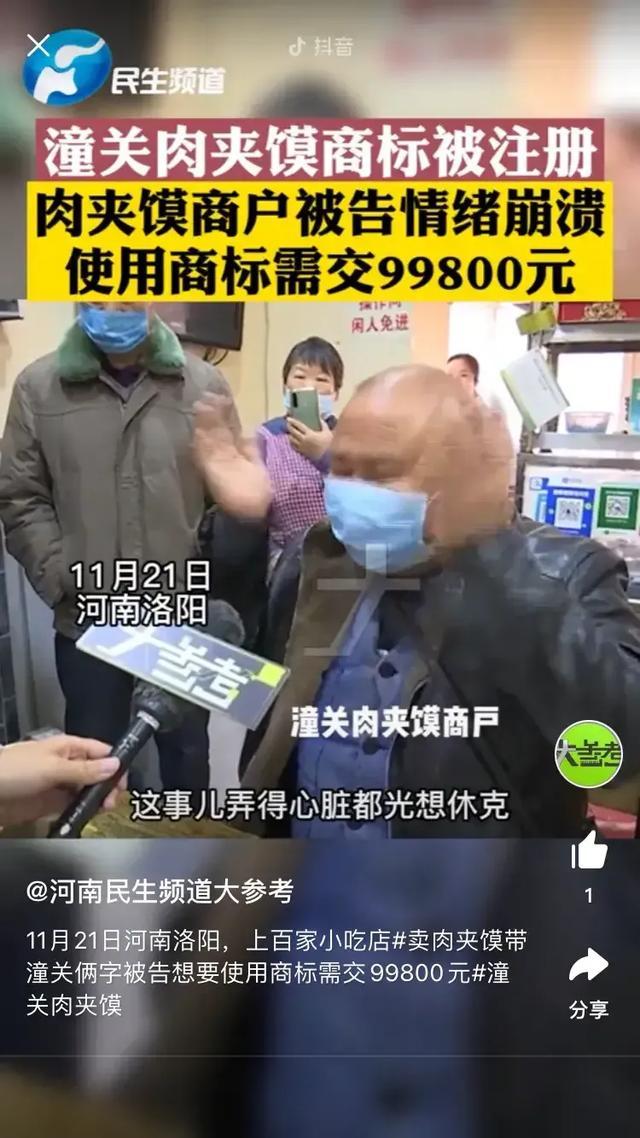Image resolution: width=640 pixels, height=1138 pixels.
Task: Open the #卖肉夹馍带童关俩字 hashtag
Action: click(x=459, y=940)
